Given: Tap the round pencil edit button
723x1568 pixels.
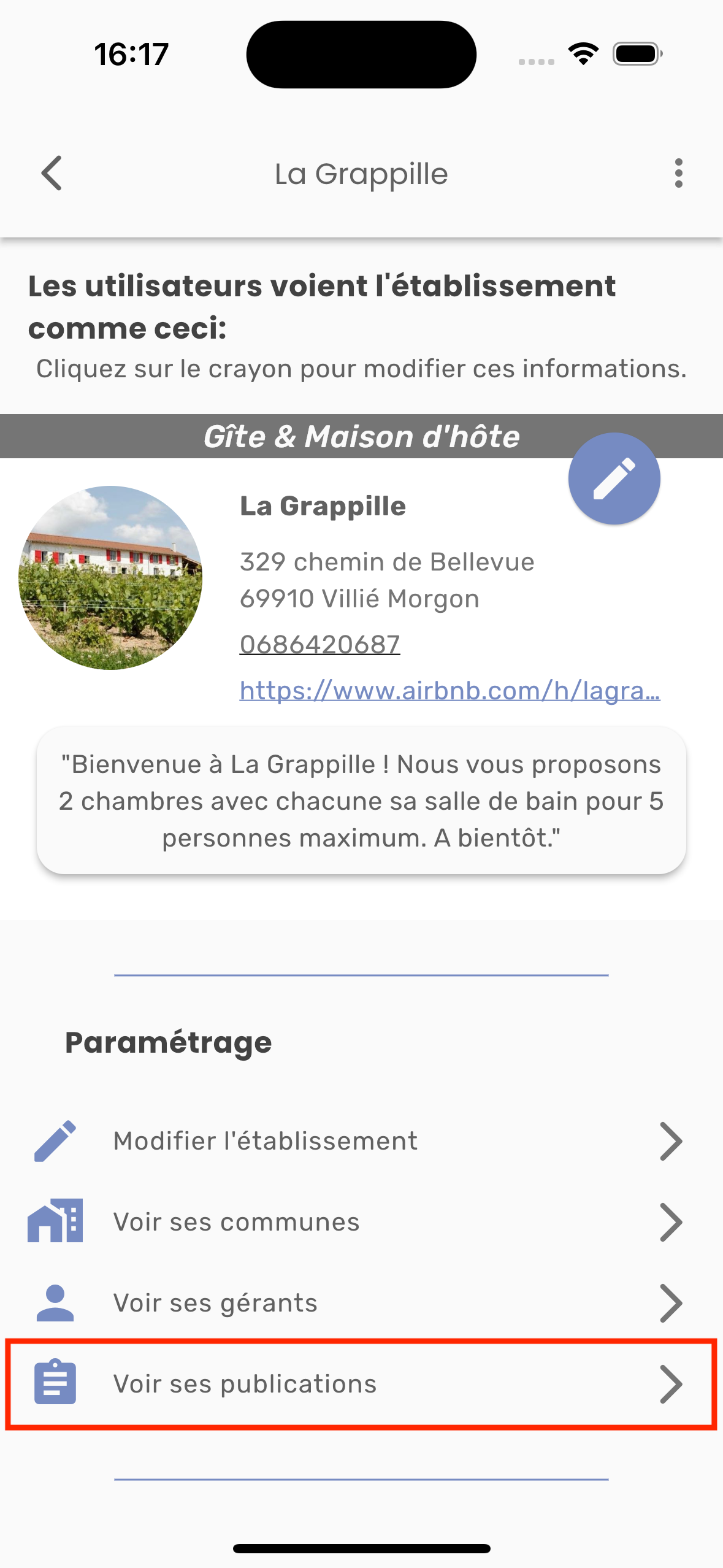Looking at the screenshot, I should (614, 478).
